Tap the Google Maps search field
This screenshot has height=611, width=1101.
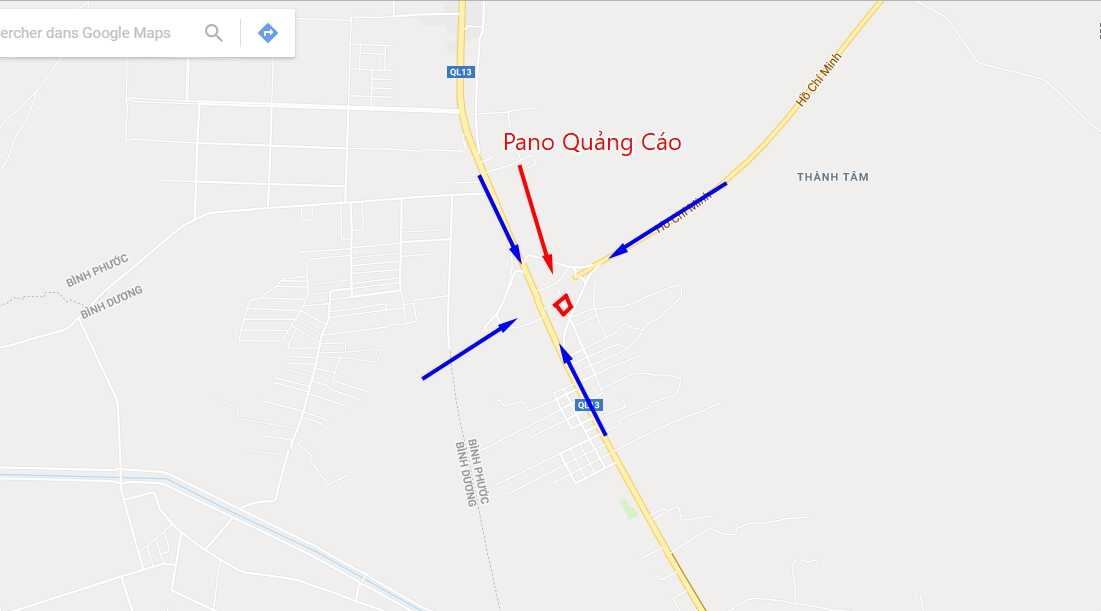[x=90, y=33]
